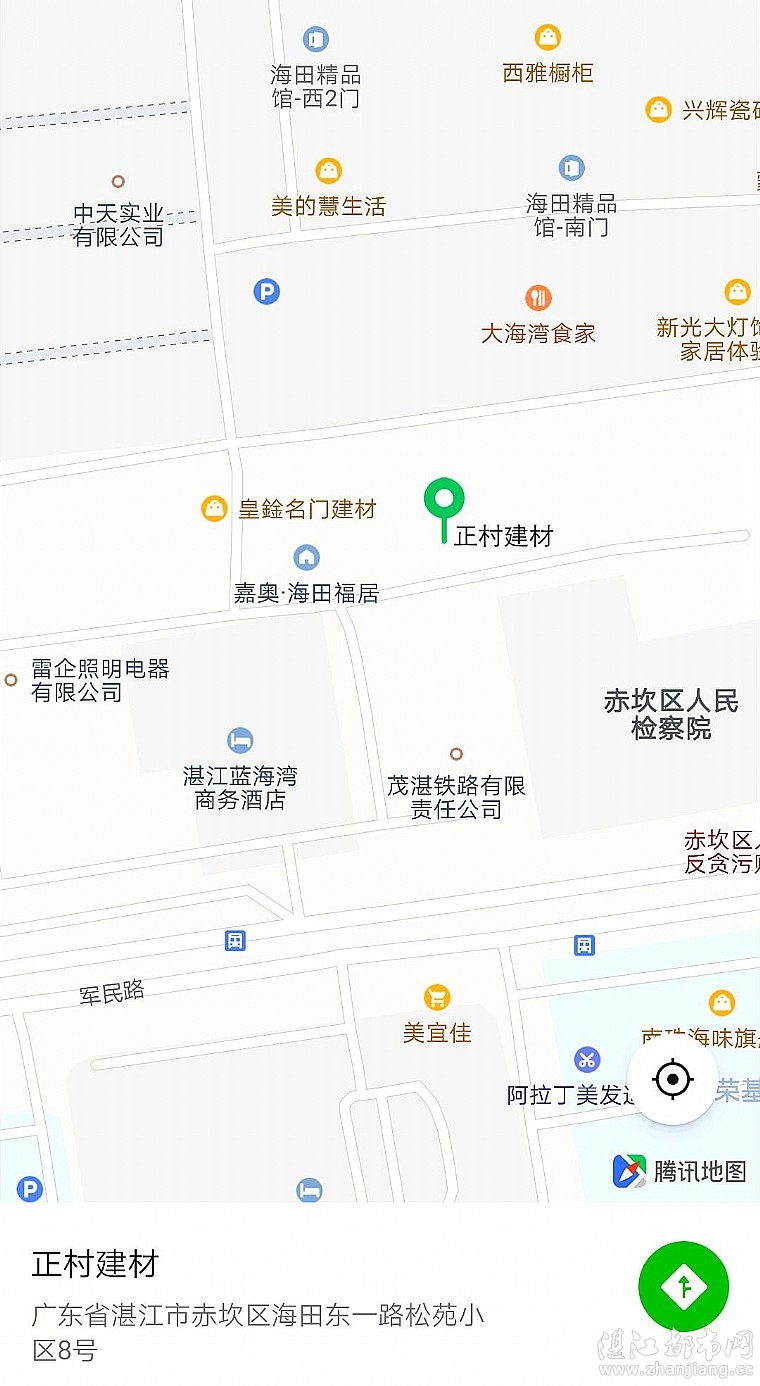Select the 湛江蓝海湾商务酒店 hotel marker

[240, 741]
